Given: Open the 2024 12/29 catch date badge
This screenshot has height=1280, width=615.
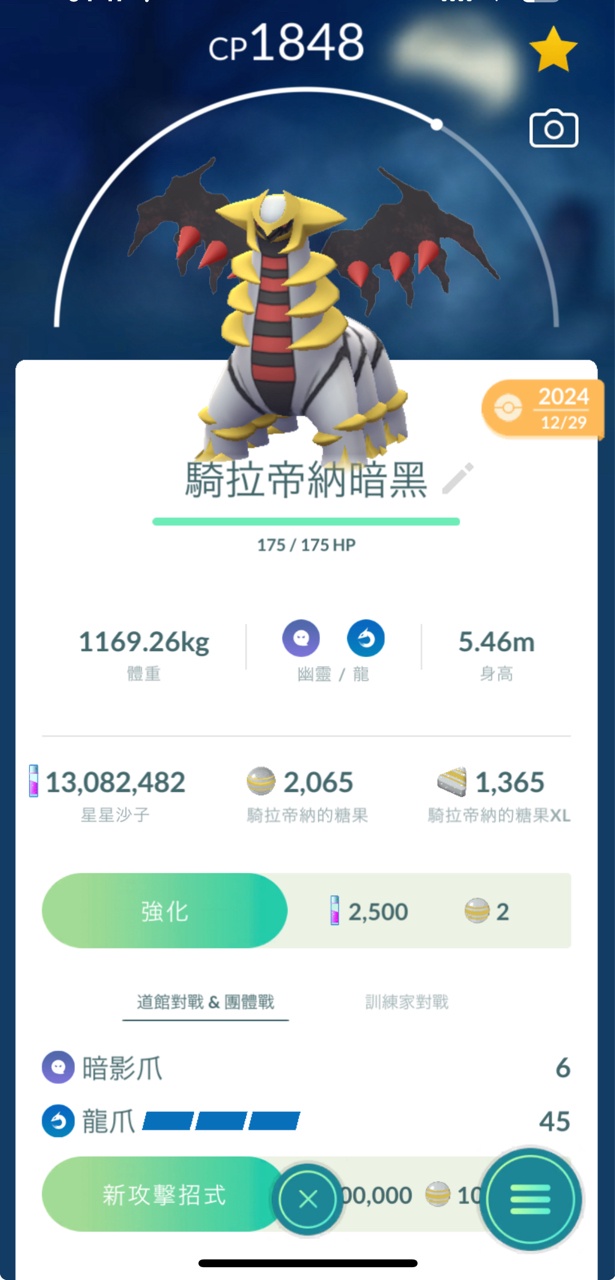Looking at the screenshot, I should (546, 408).
